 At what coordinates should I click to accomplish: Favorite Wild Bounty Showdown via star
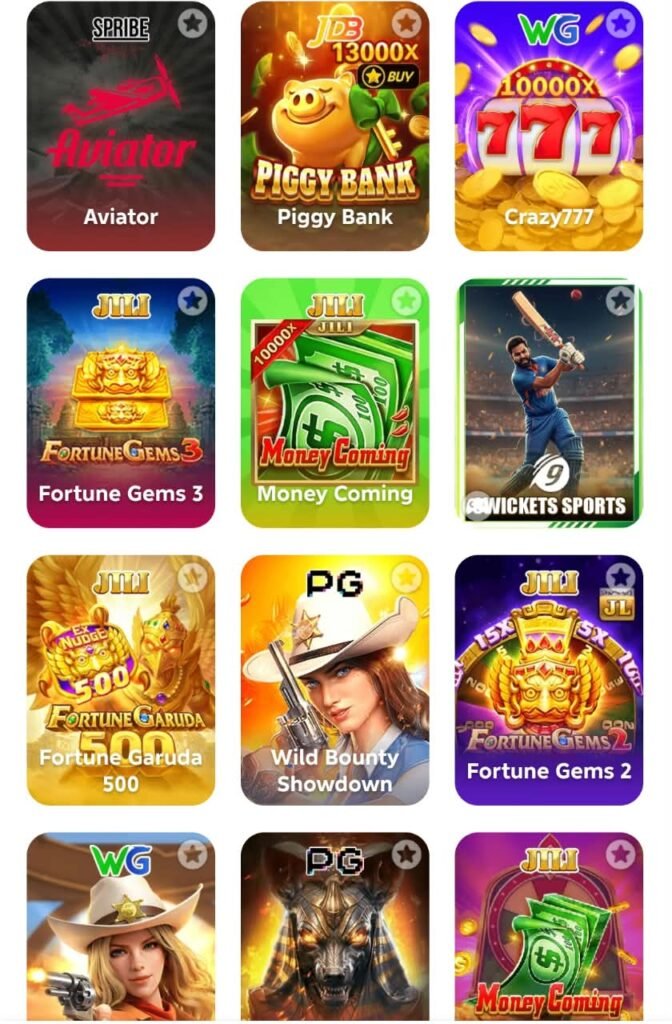pyautogui.click(x=406, y=577)
